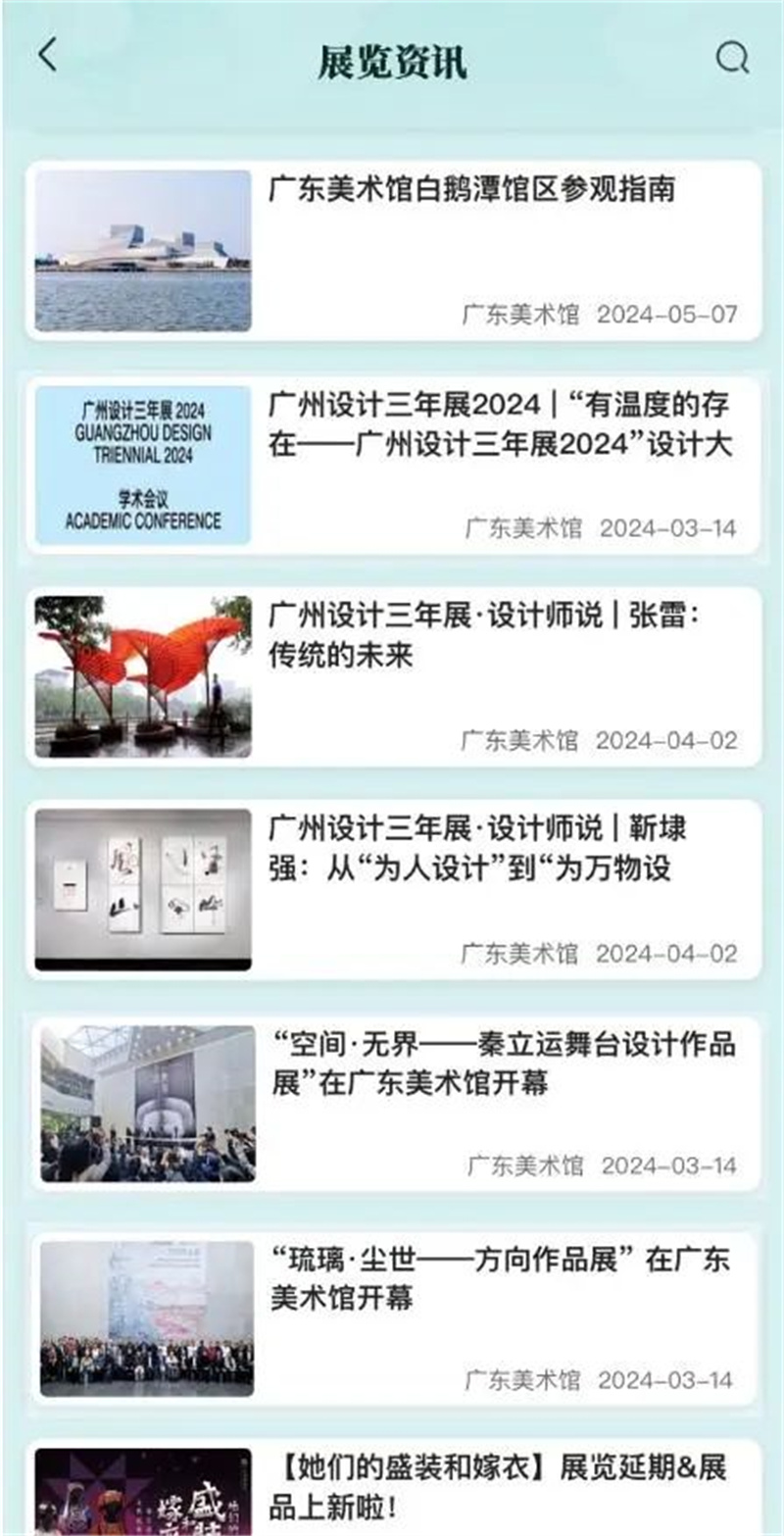Image resolution: width=784 pixels, height=1536 pixels.
Task: Go back using the top-left arrow
Action: 47,56
